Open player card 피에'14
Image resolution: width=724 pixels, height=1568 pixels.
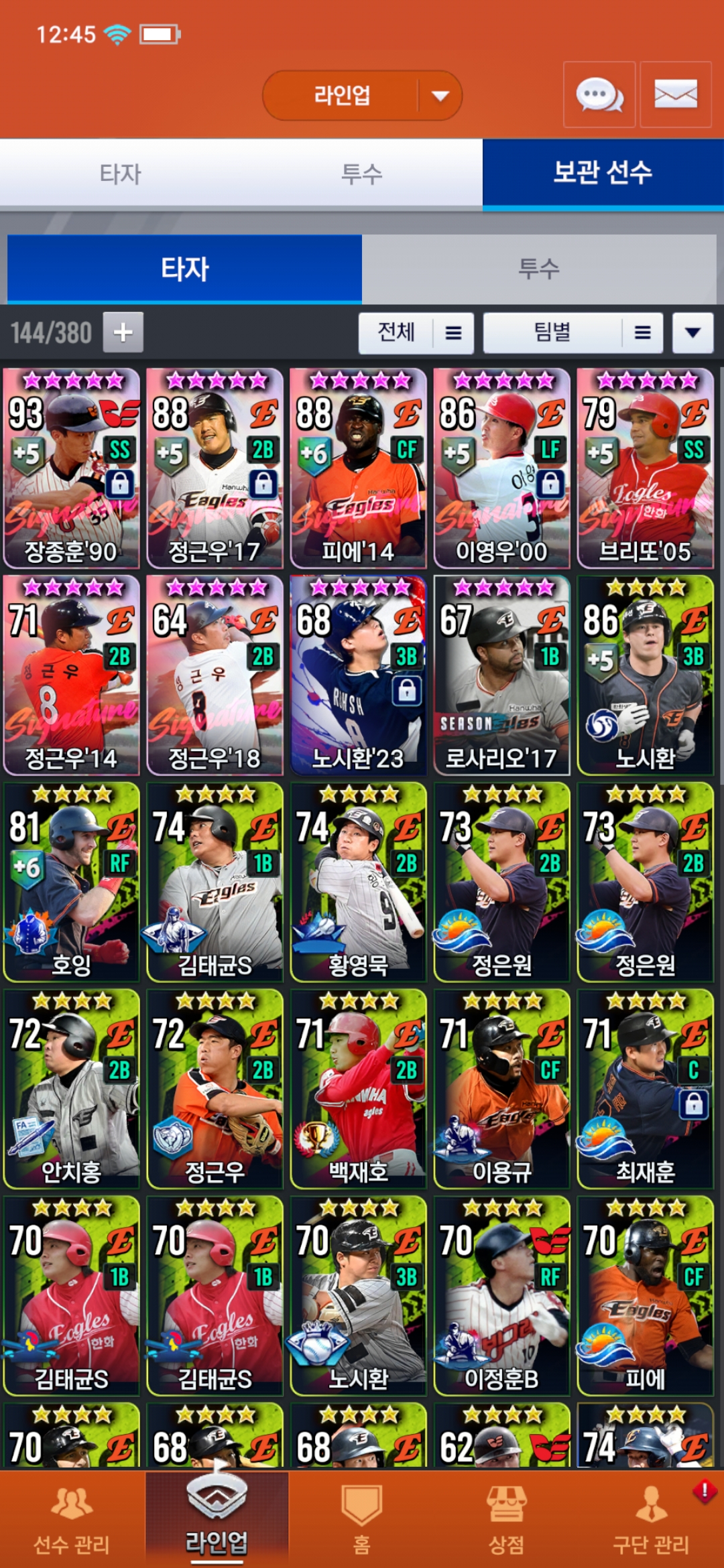point(358,468)
